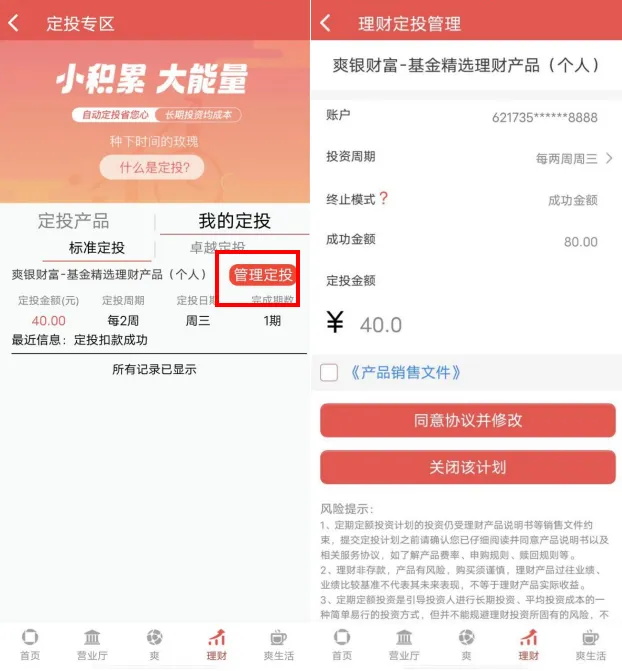Tap 管理定投 for the 爽银财富 plan
This screenshot has width=622, height=671.
pyautogui.click(x=263, y=275)
